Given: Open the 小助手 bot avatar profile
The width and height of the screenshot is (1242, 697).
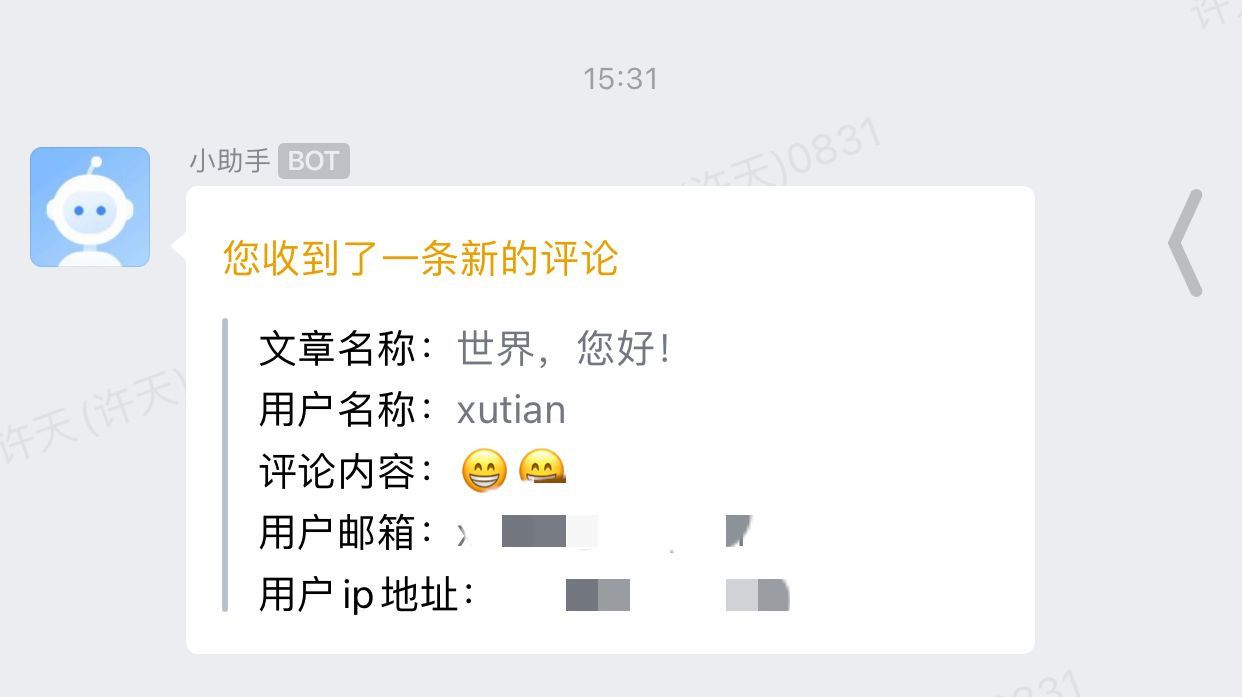Looking at the screenshot, I should pos(90,207).
